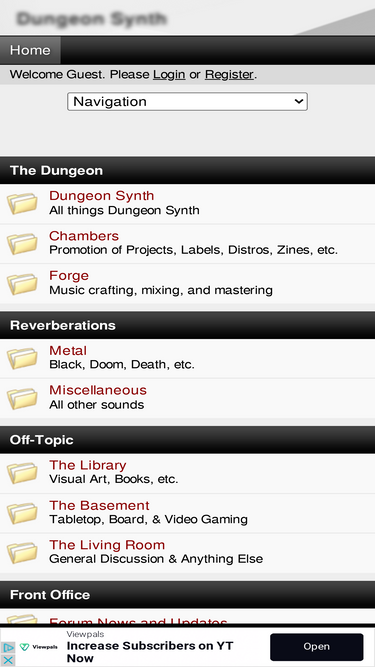Open the Chambers board
The image size is (375, 667).
(x=84, y=236)
